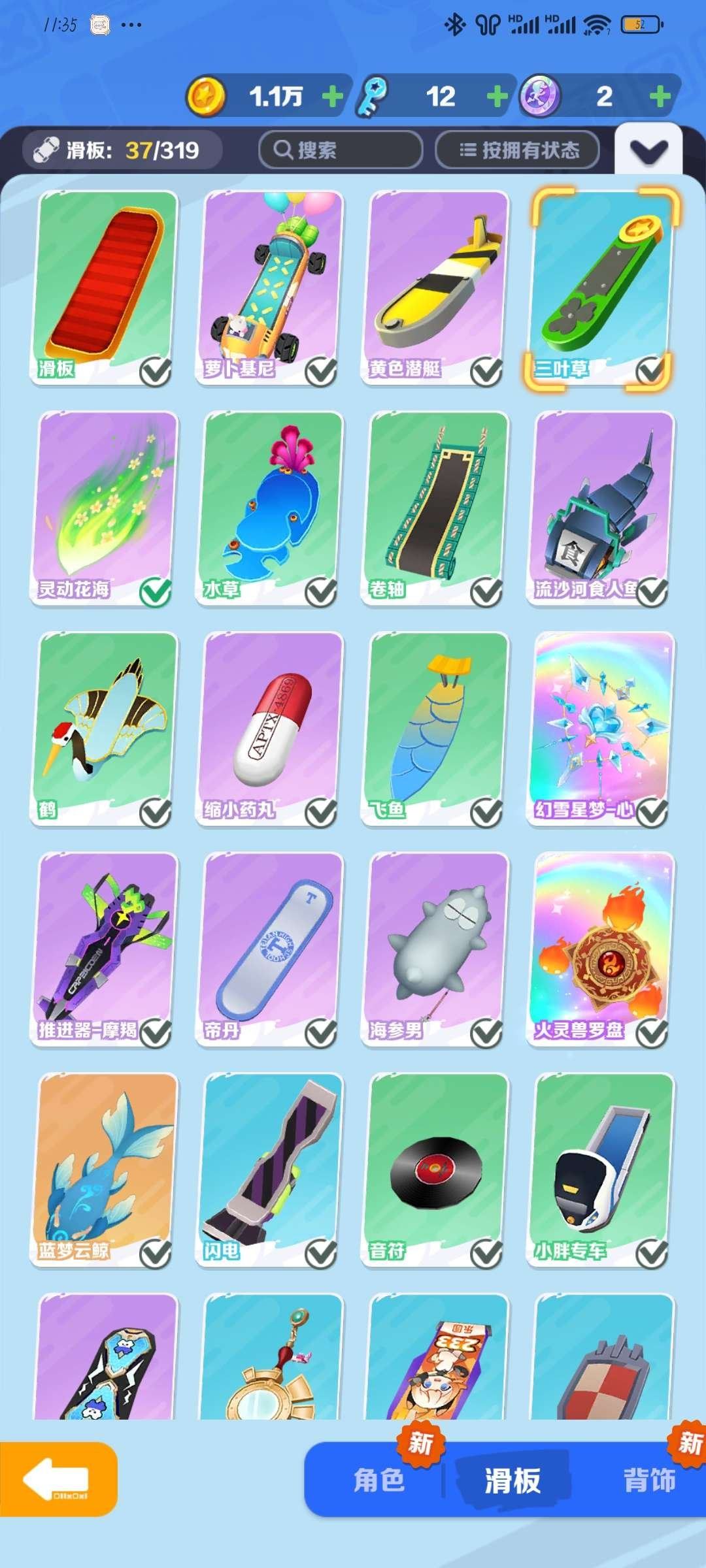
Task: Pick the 火灵兽罗盘 board
Action: coord(601,950)
